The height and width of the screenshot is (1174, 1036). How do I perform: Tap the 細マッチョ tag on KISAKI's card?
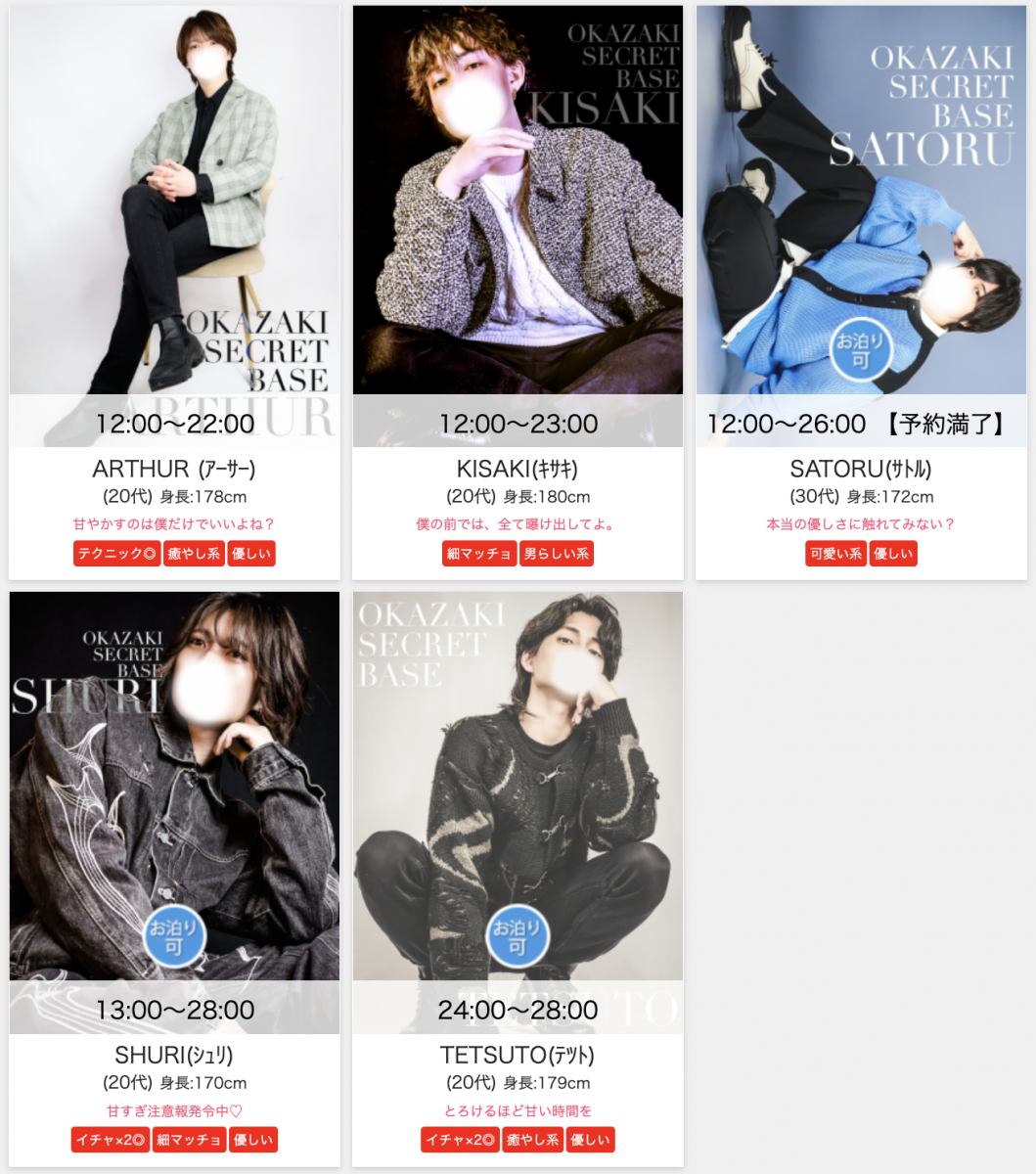tap(479, 554)
